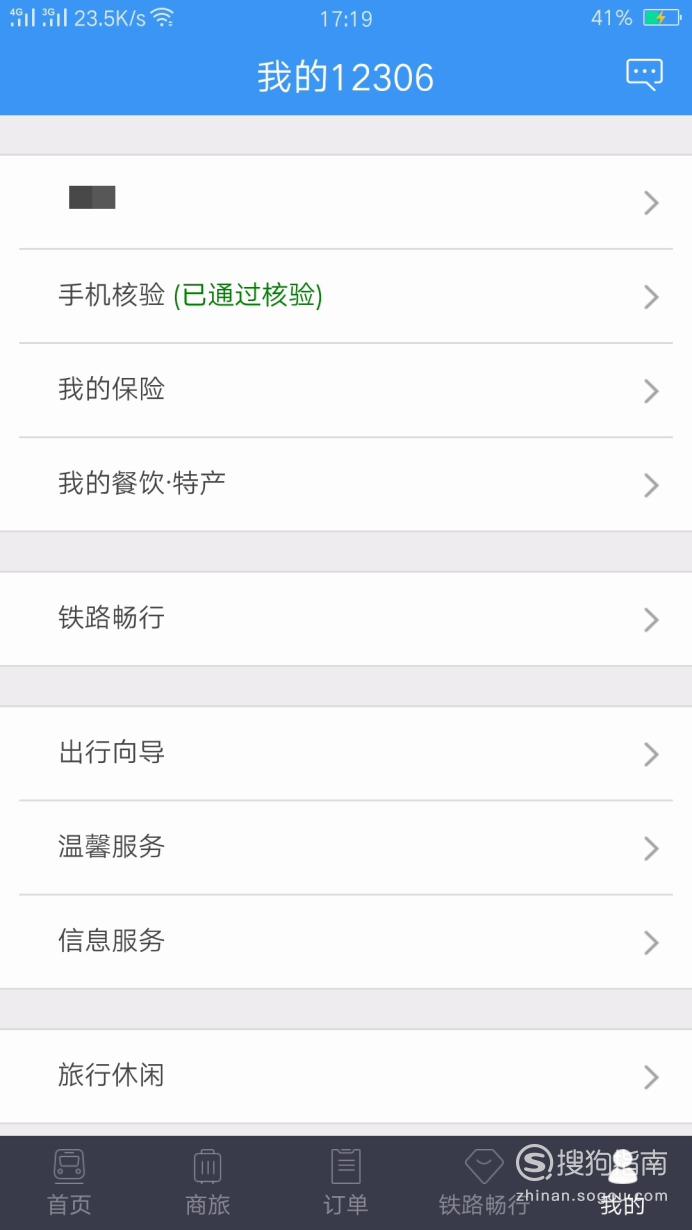Image resolution: width=692 pixels, height=1230 pixels.
Task: Open 出行向导 travel guide
Action: click(346, 753)
